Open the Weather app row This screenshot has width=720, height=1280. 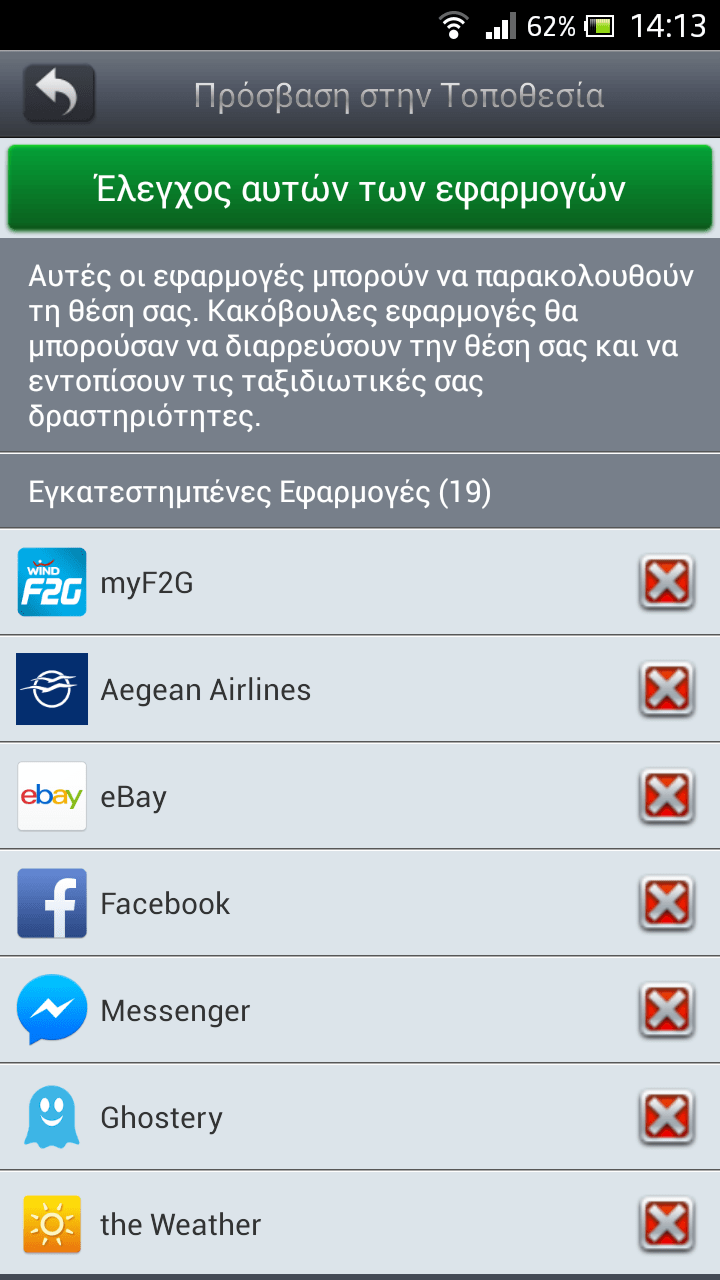click(x=300, y=1224)
